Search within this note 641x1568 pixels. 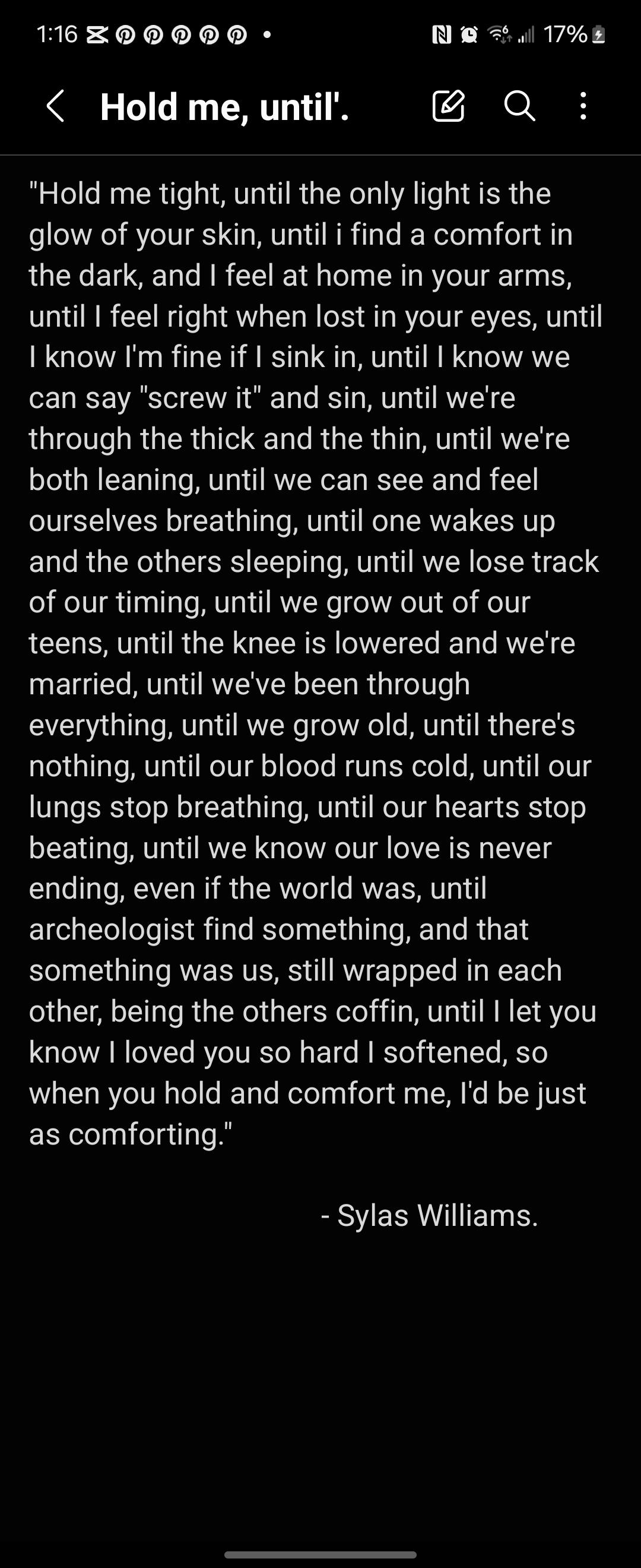point(519,106)
